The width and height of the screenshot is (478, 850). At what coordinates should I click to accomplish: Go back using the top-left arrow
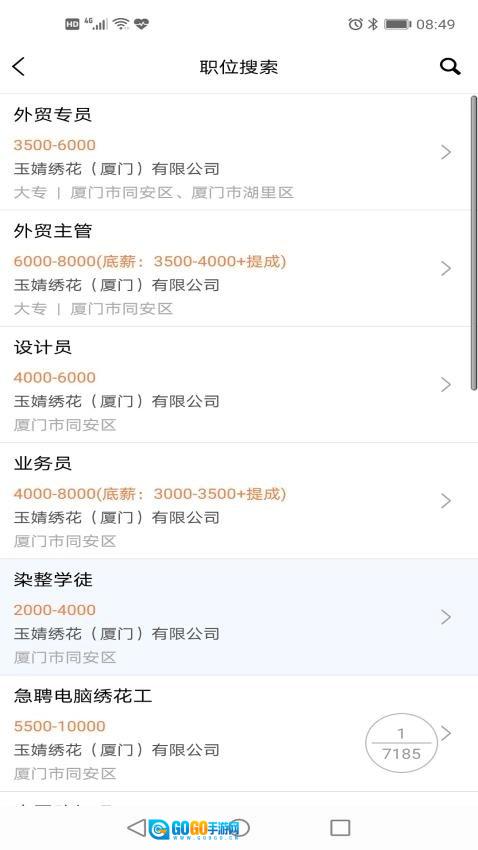point(18,67)
